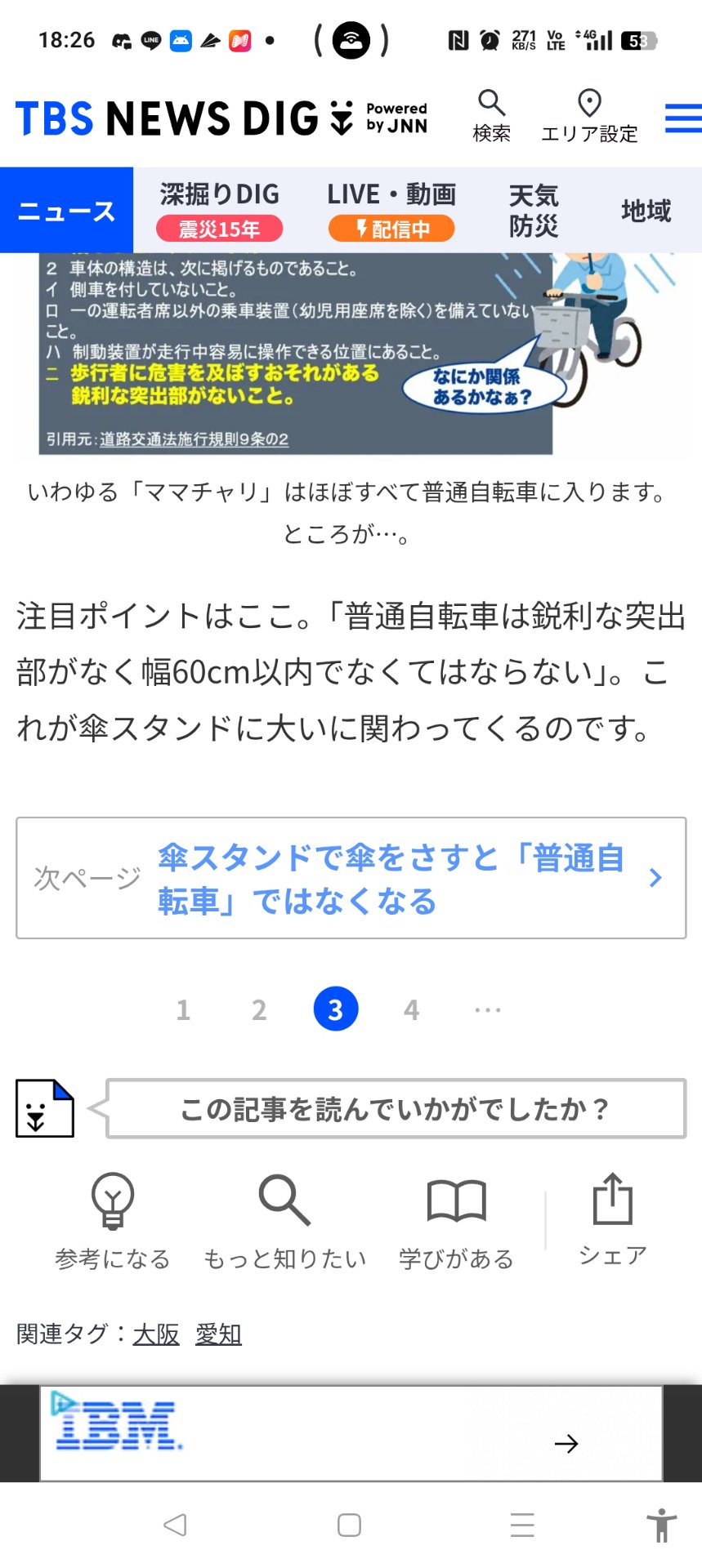
Task: Jump to page 2
Action: point(259,1009)
